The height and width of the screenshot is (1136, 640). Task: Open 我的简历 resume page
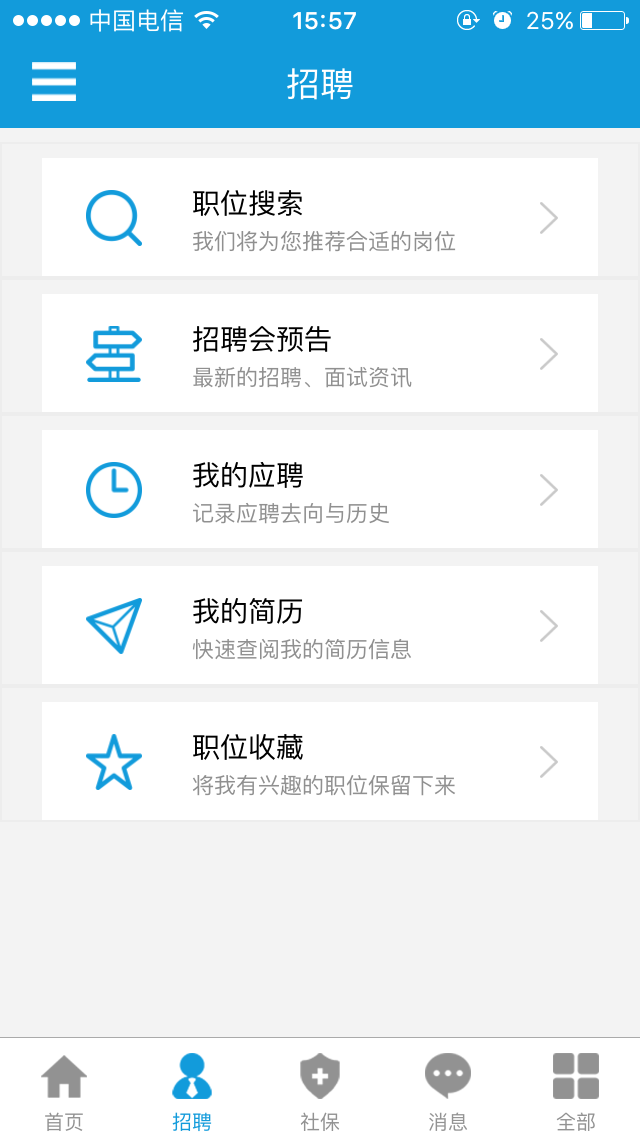point(320,625)
